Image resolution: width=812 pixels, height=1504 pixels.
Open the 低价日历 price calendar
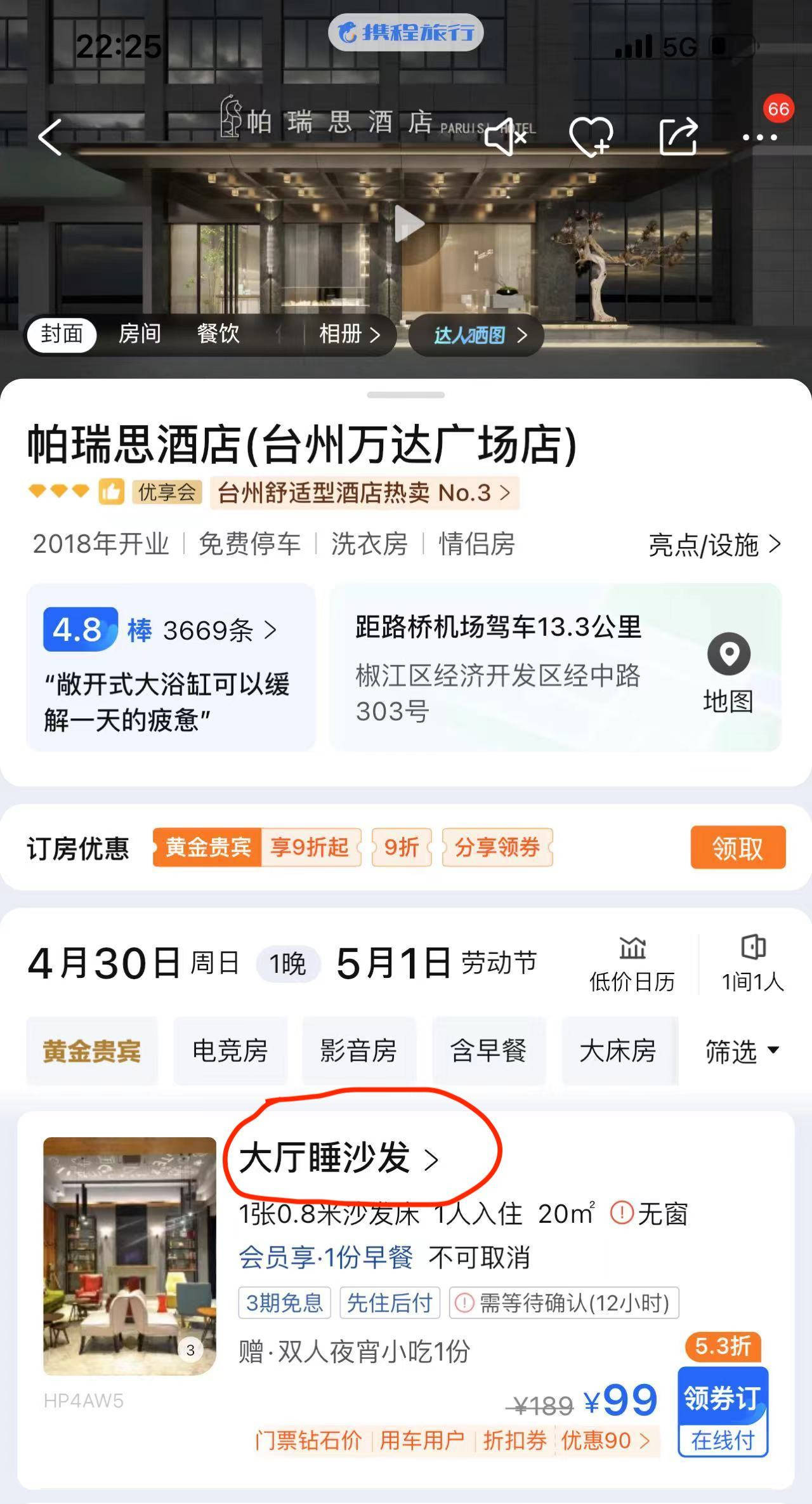(x=632, y=964)
